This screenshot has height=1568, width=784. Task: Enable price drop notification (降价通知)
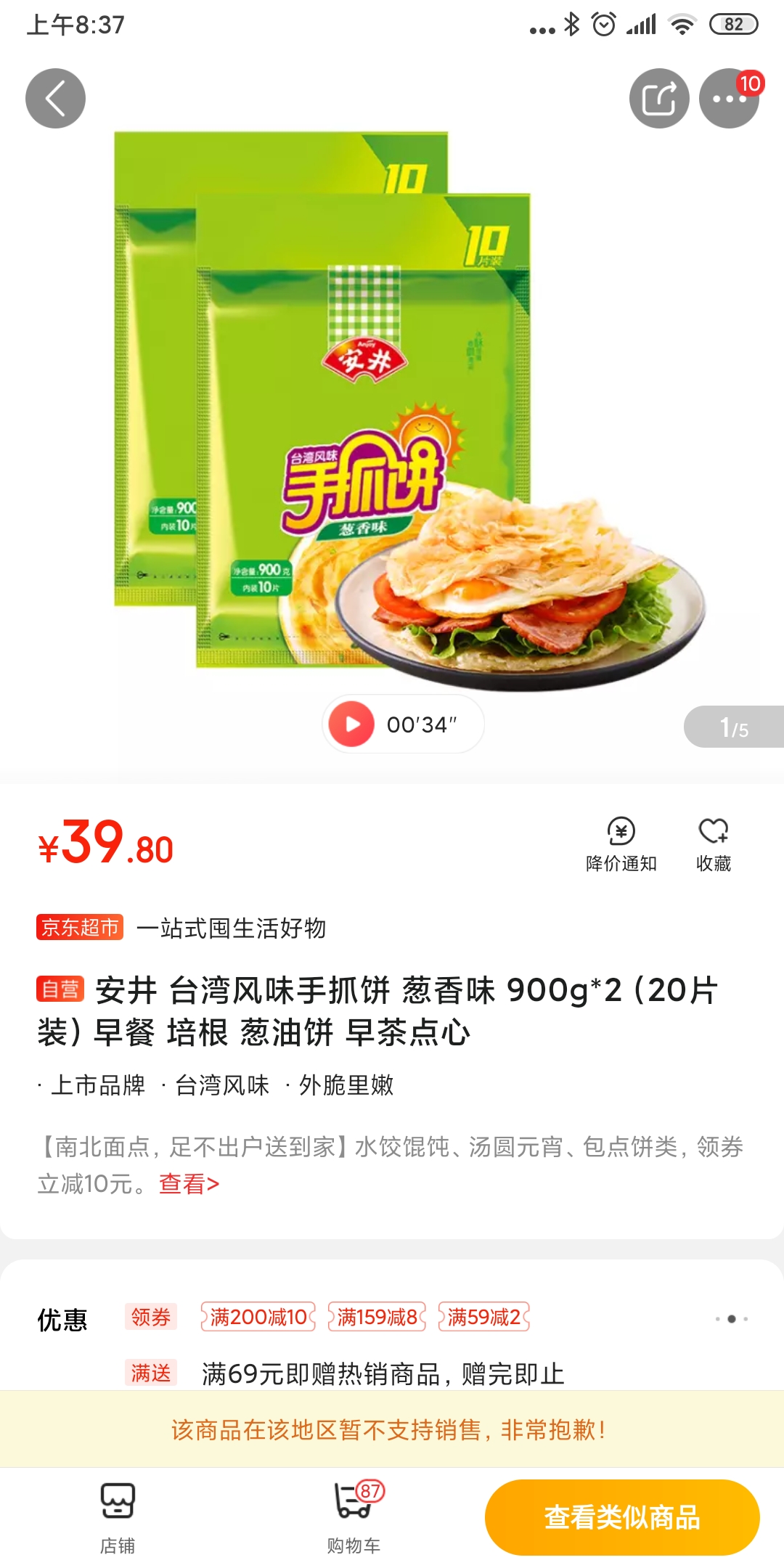click(621, 844)
